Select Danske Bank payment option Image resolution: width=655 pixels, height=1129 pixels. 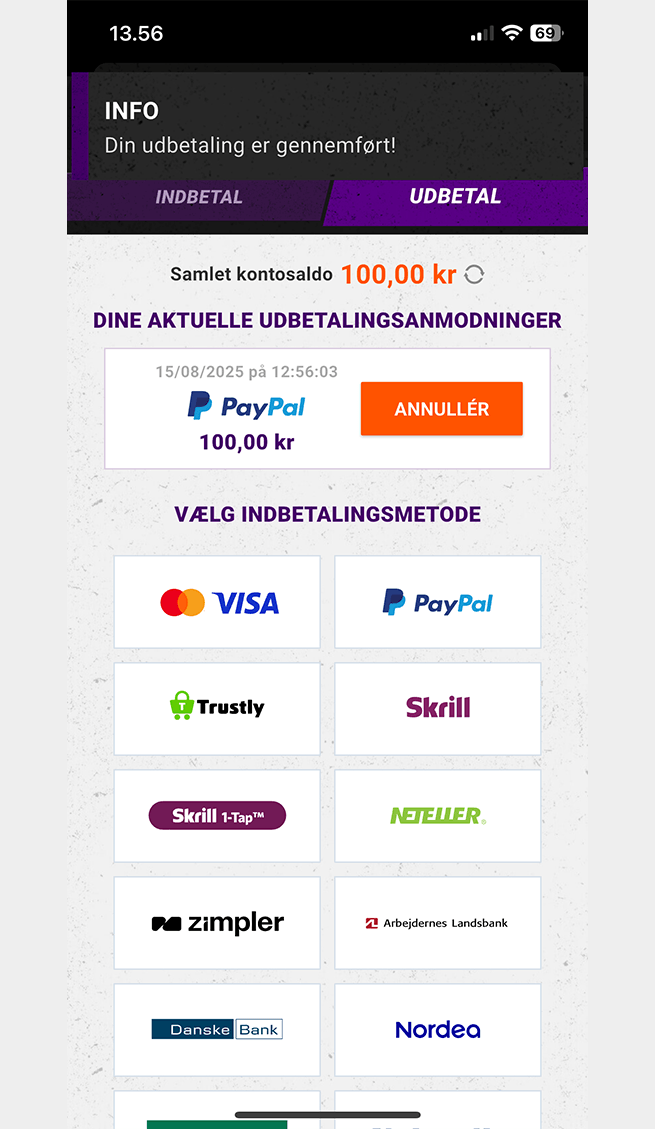coord(217,1029)
